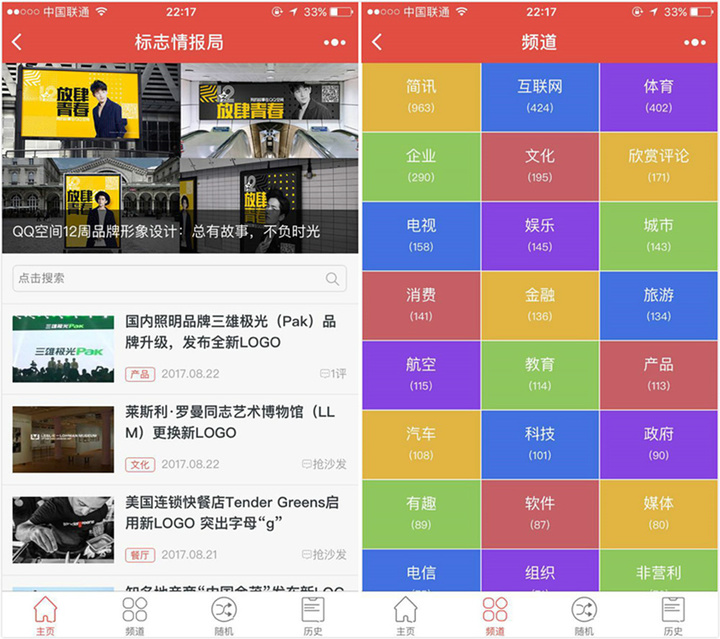Select the 金融 channel tile

[540, 305]
